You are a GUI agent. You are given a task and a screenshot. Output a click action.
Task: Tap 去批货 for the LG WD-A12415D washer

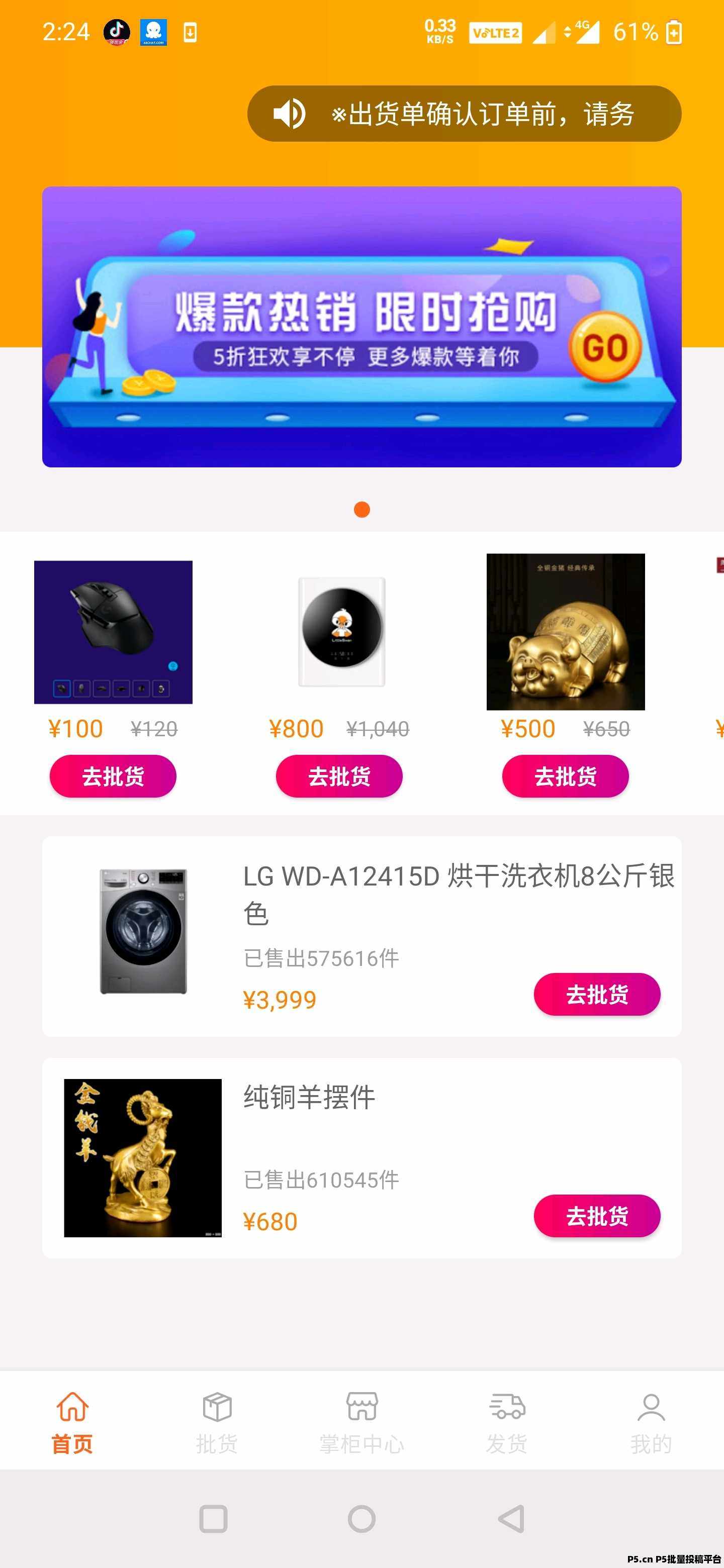[x=597, y=994]
